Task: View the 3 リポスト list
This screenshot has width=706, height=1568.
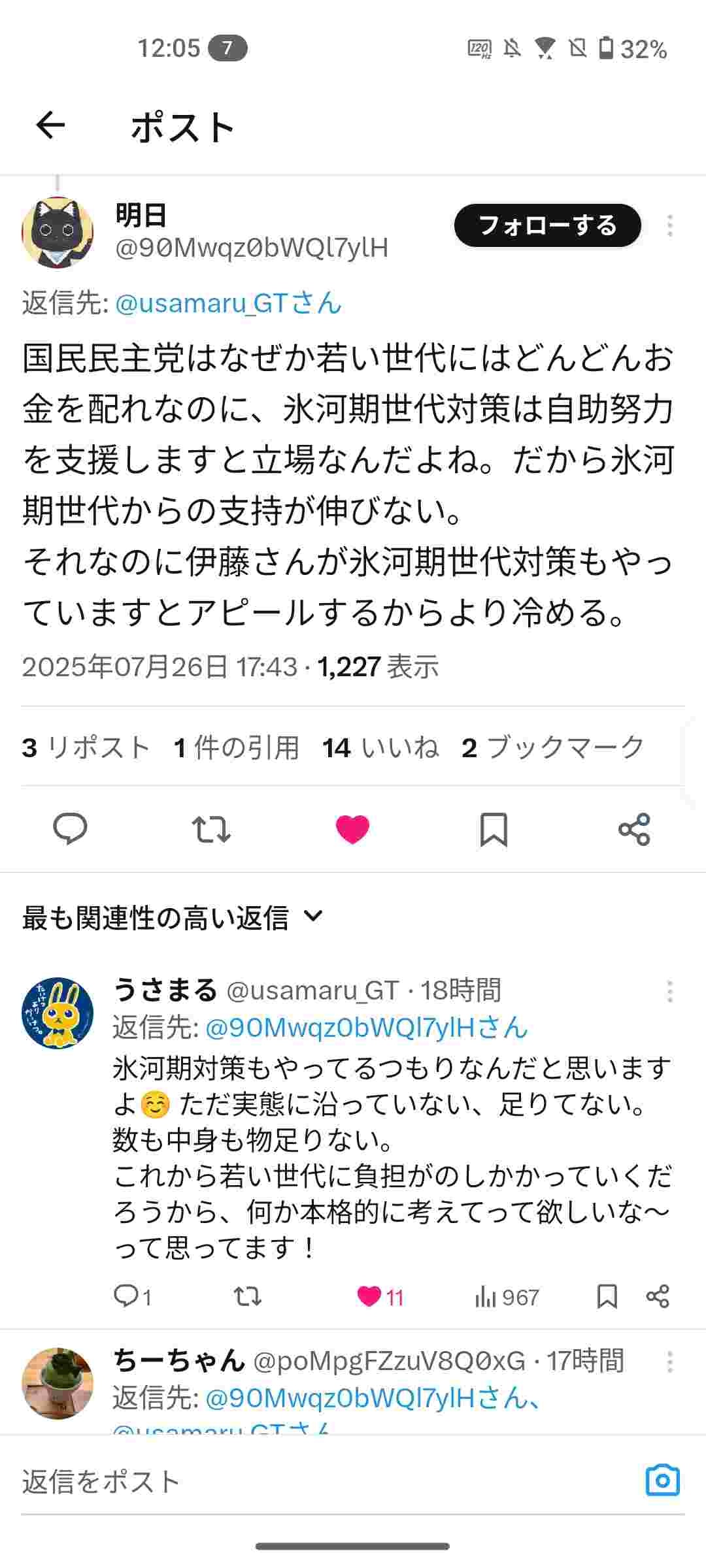Action: coord(86,747)
